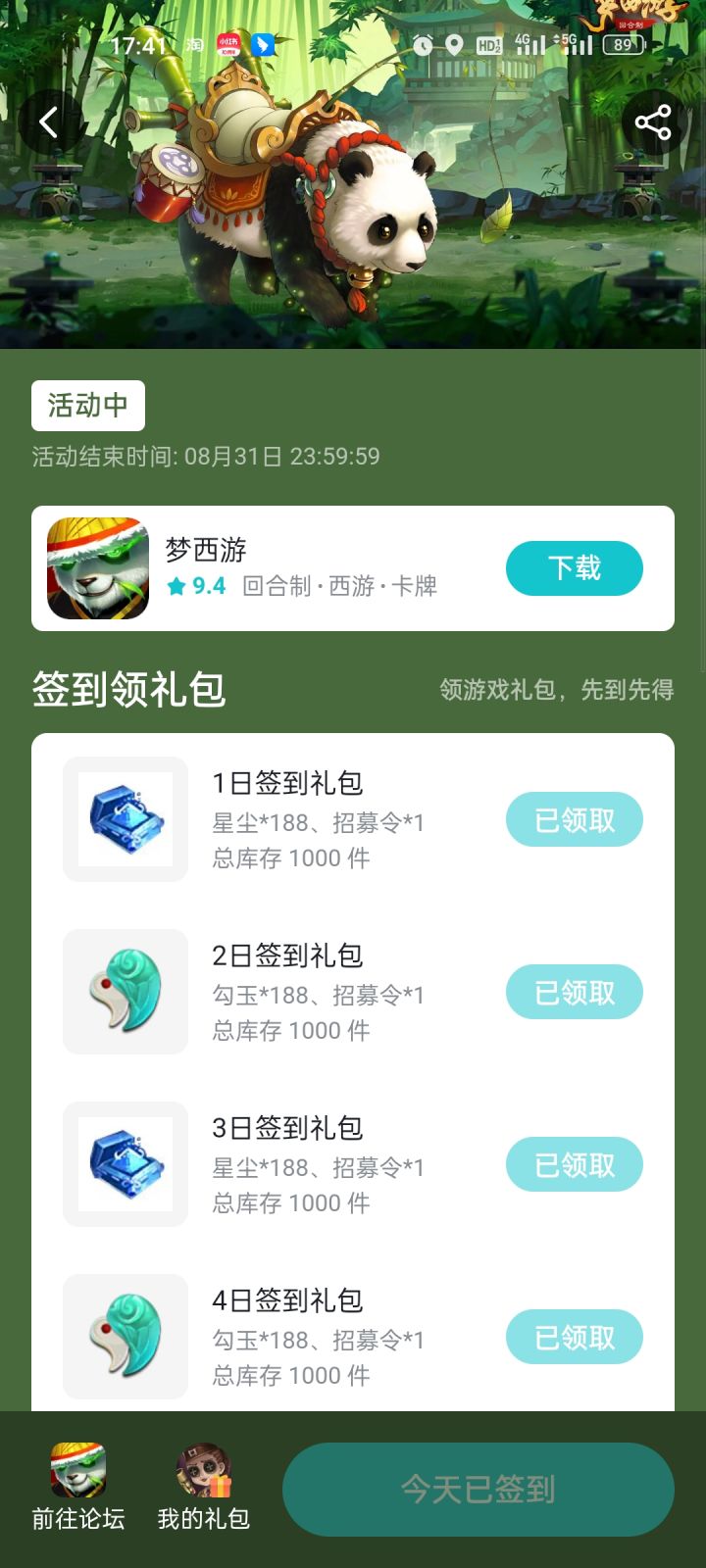Tap the back arrow at top left

[48, 122]
